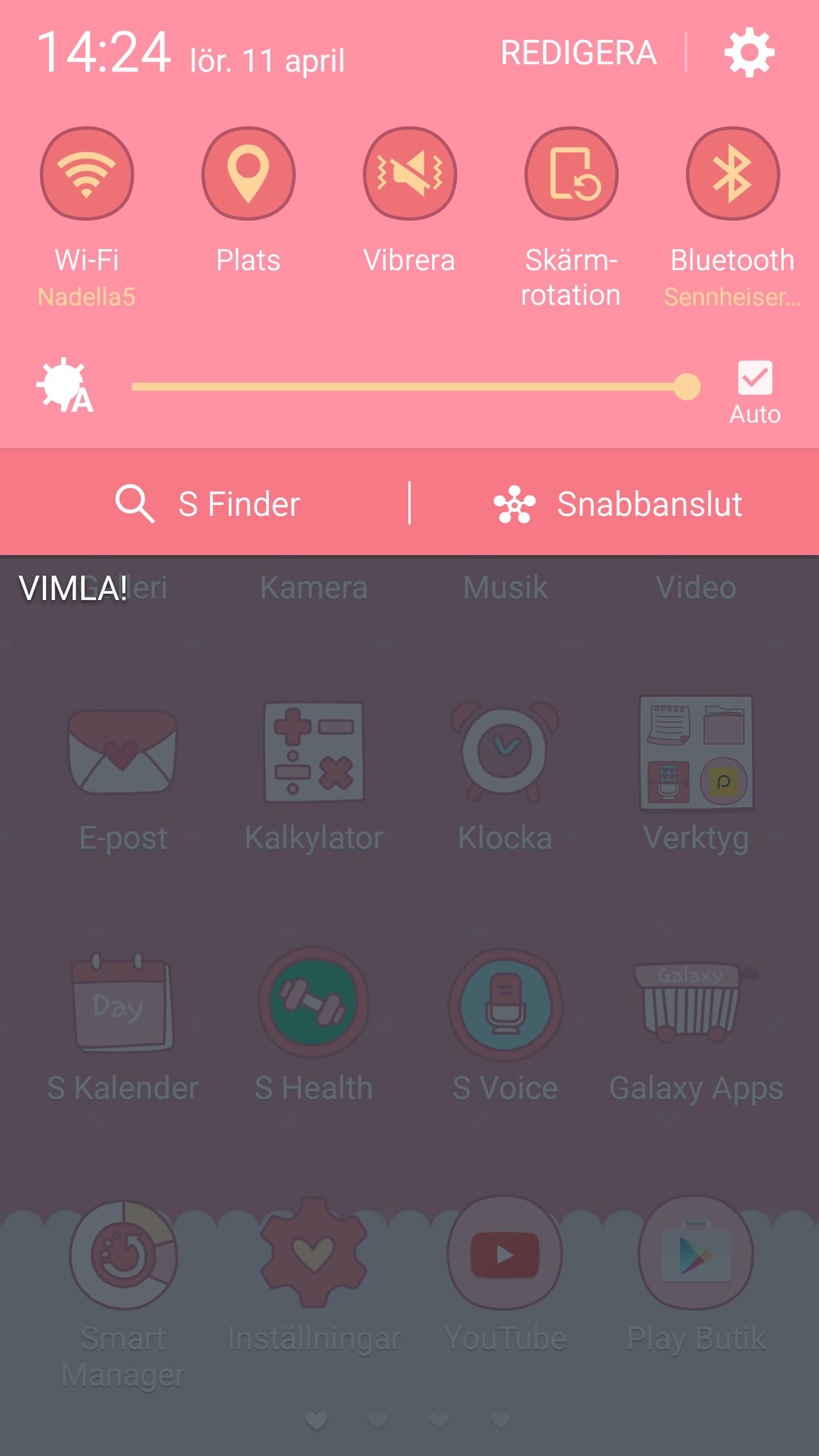Screen dimensions: 819x1456
Task: Switch the Vibrera sound mode
Action: point(409,173)
